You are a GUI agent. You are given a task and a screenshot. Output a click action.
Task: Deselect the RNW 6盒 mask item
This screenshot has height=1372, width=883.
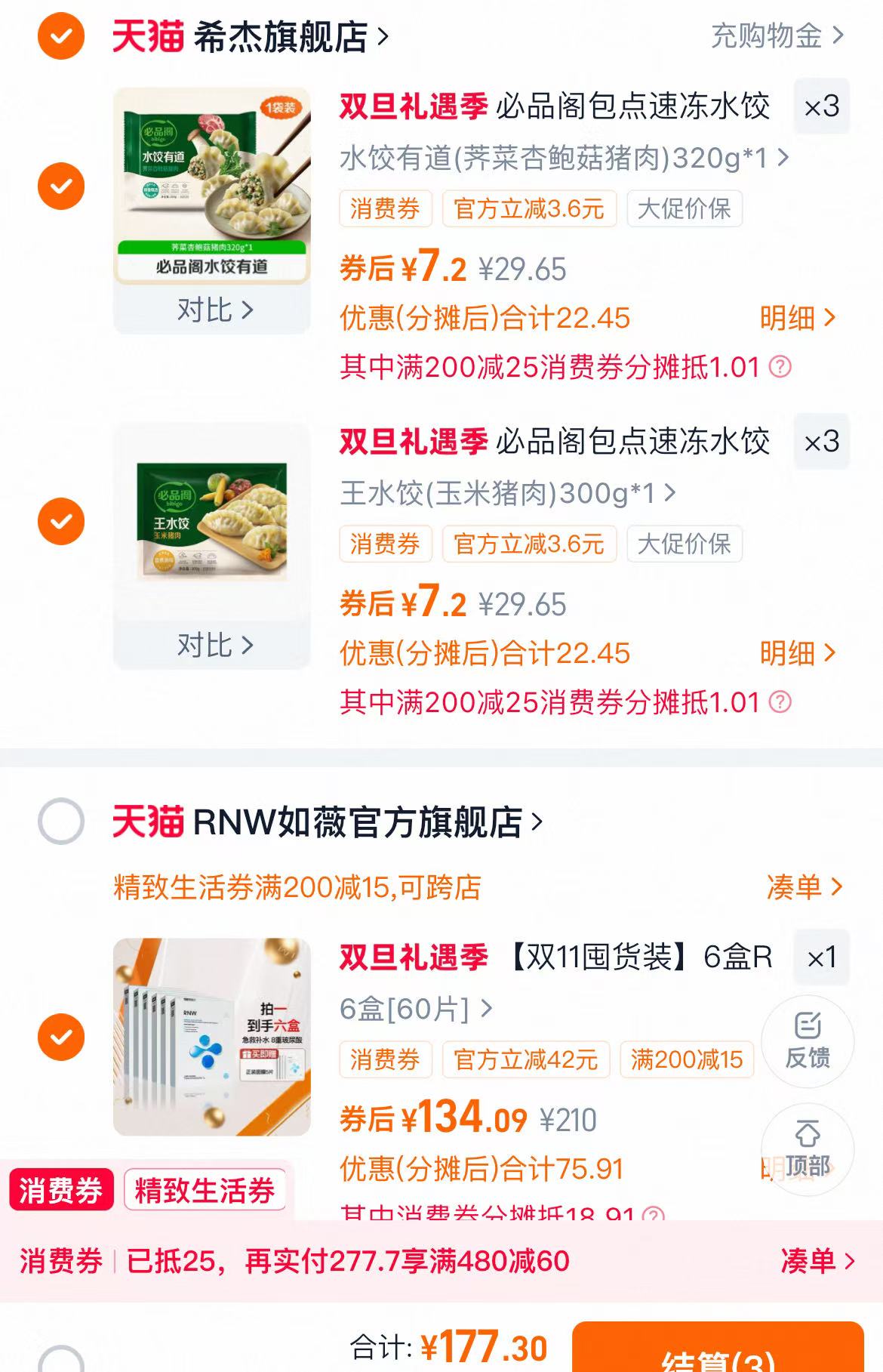[61, 1037]
